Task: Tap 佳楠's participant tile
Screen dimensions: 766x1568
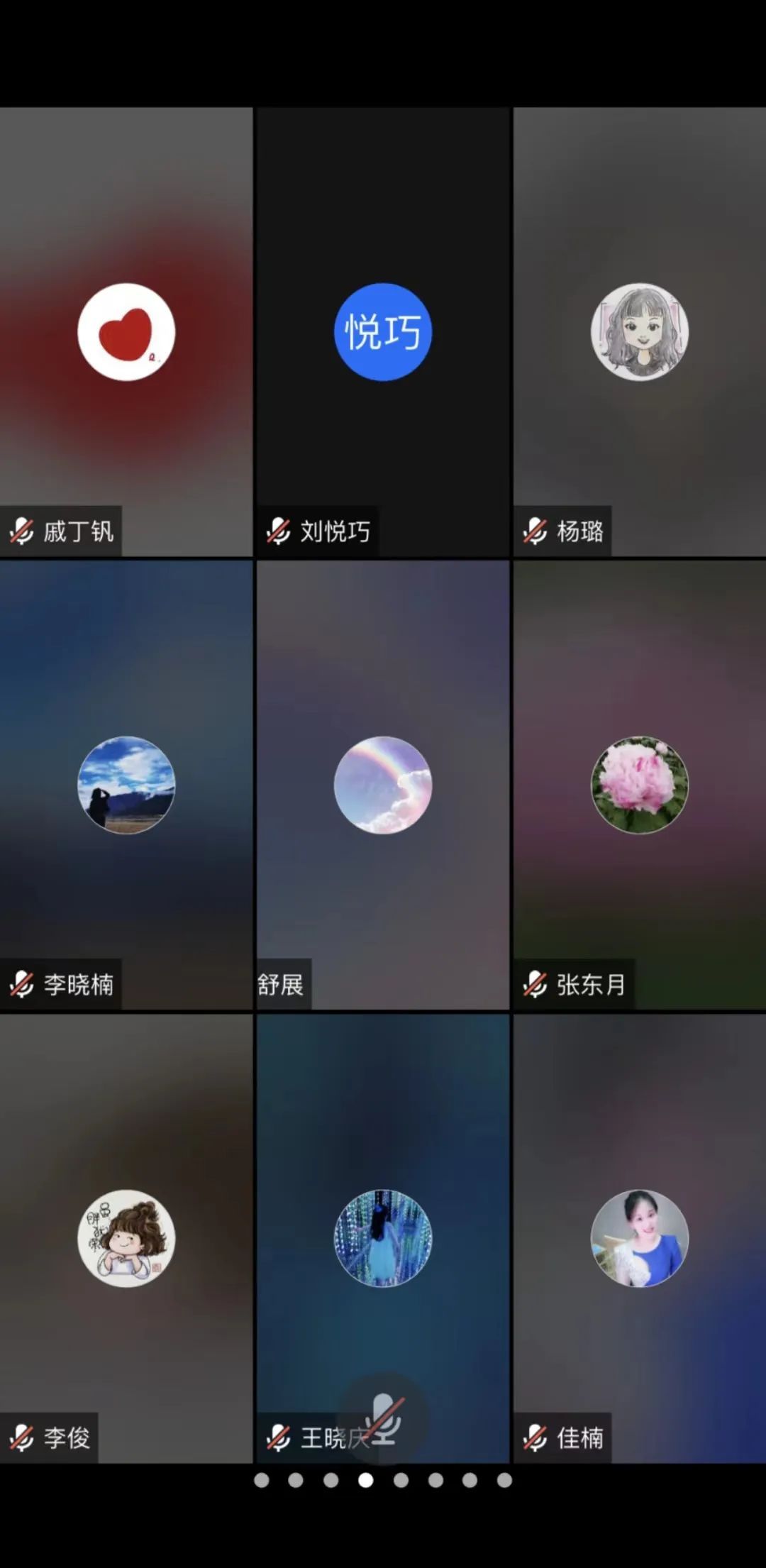Action: click(640, 1238)
